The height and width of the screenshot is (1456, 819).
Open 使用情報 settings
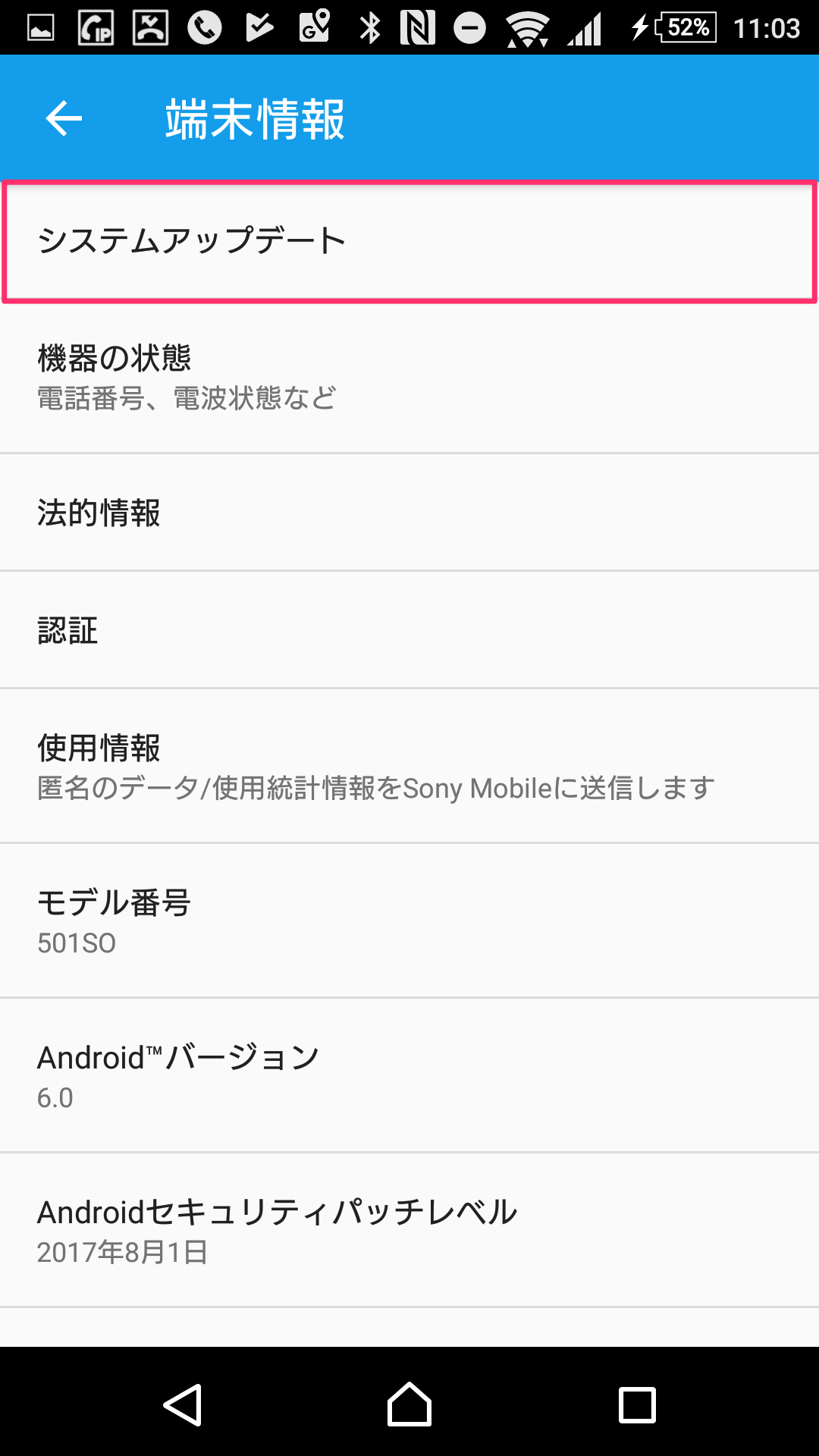click(x=409, y=766)
